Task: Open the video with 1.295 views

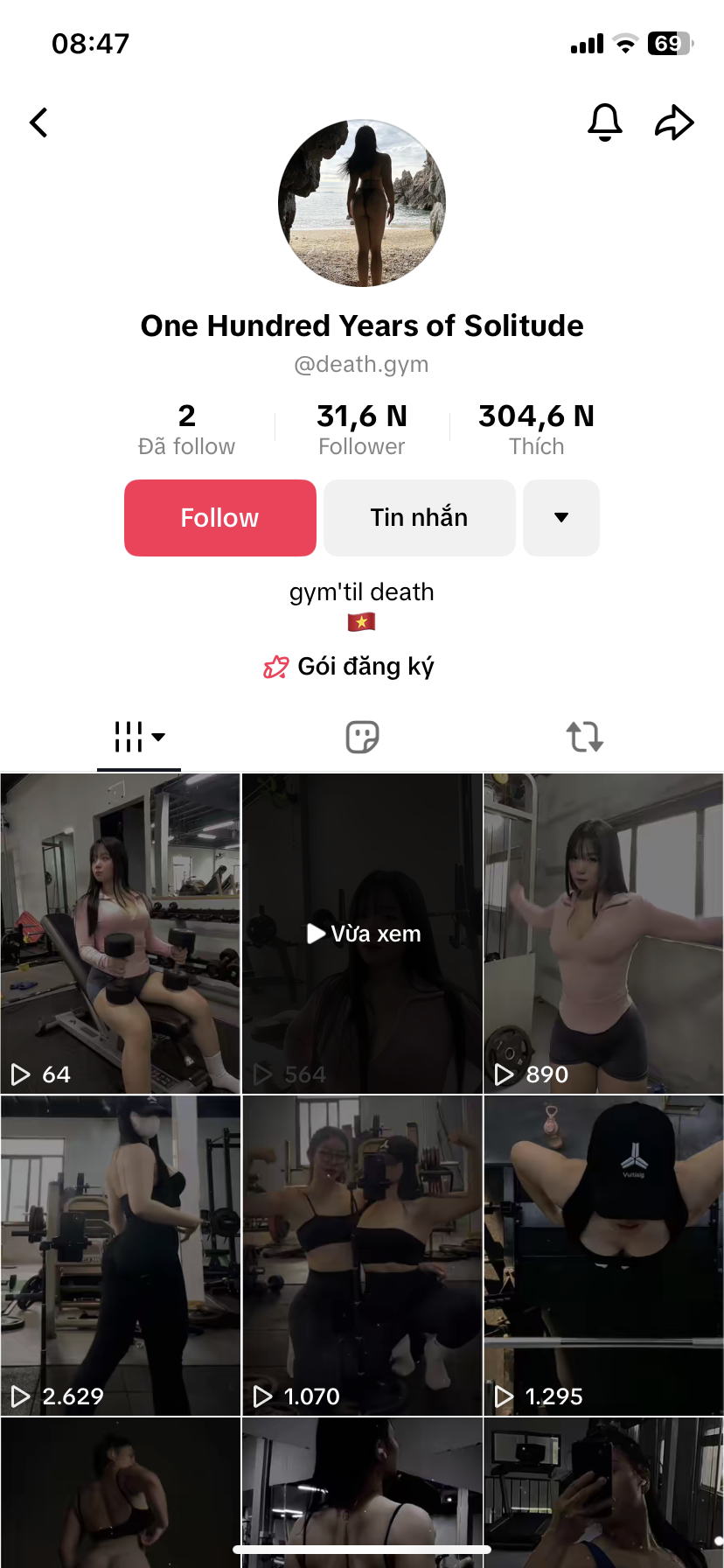Action: coord(603,1255)
